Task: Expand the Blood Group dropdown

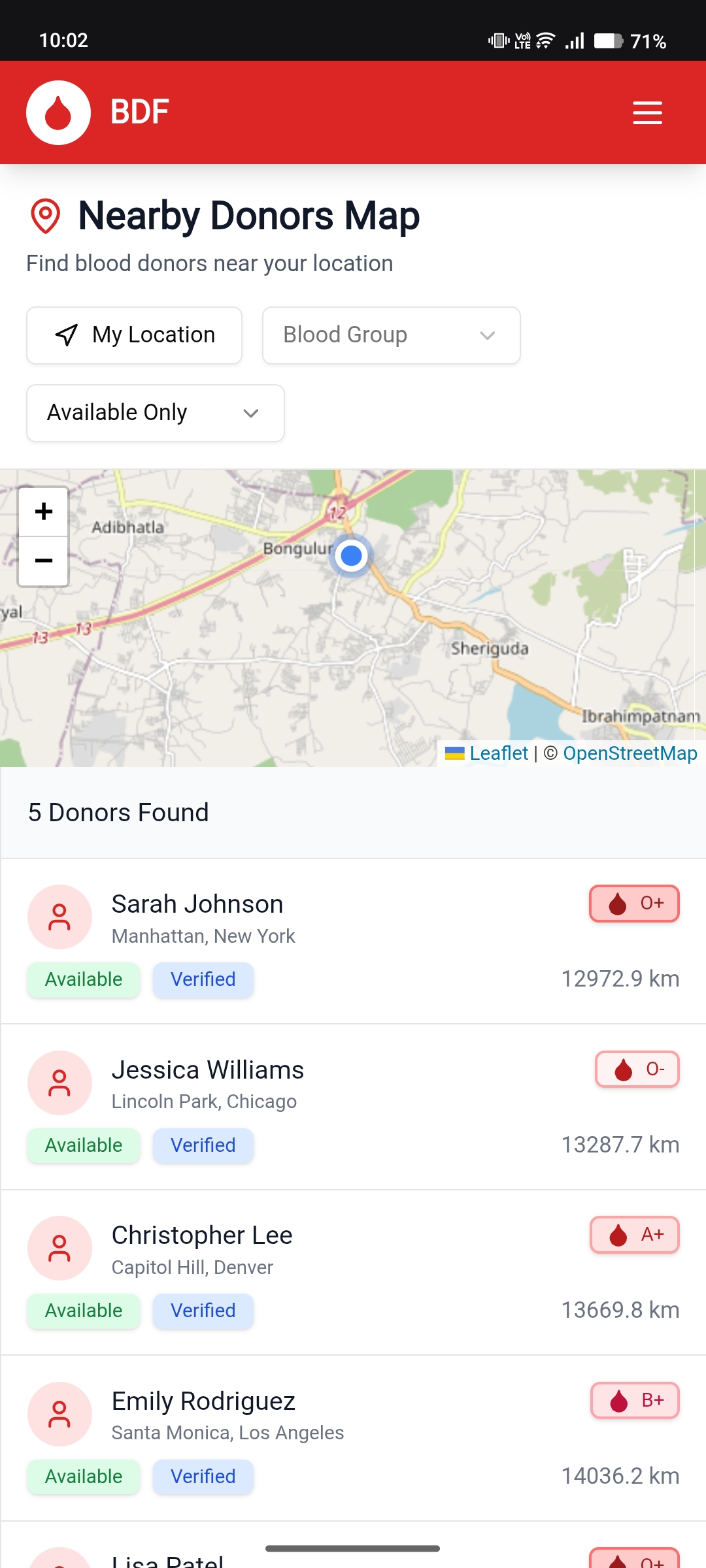Action: (x=391, y=335)
